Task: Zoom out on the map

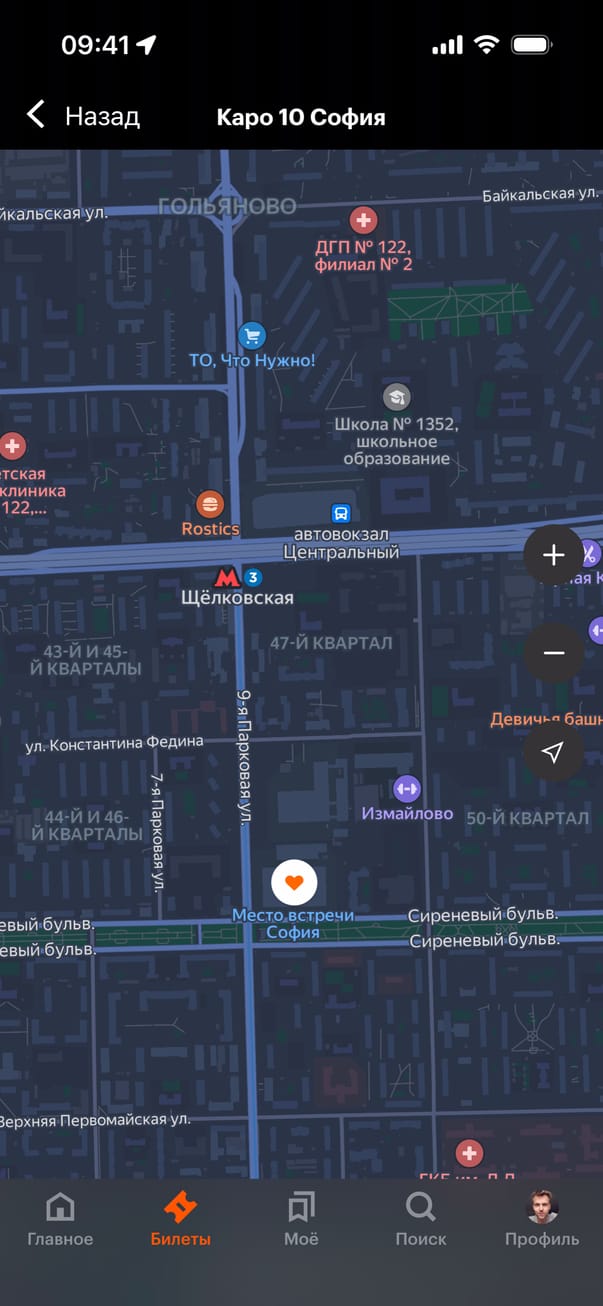Action: point(553,653)
